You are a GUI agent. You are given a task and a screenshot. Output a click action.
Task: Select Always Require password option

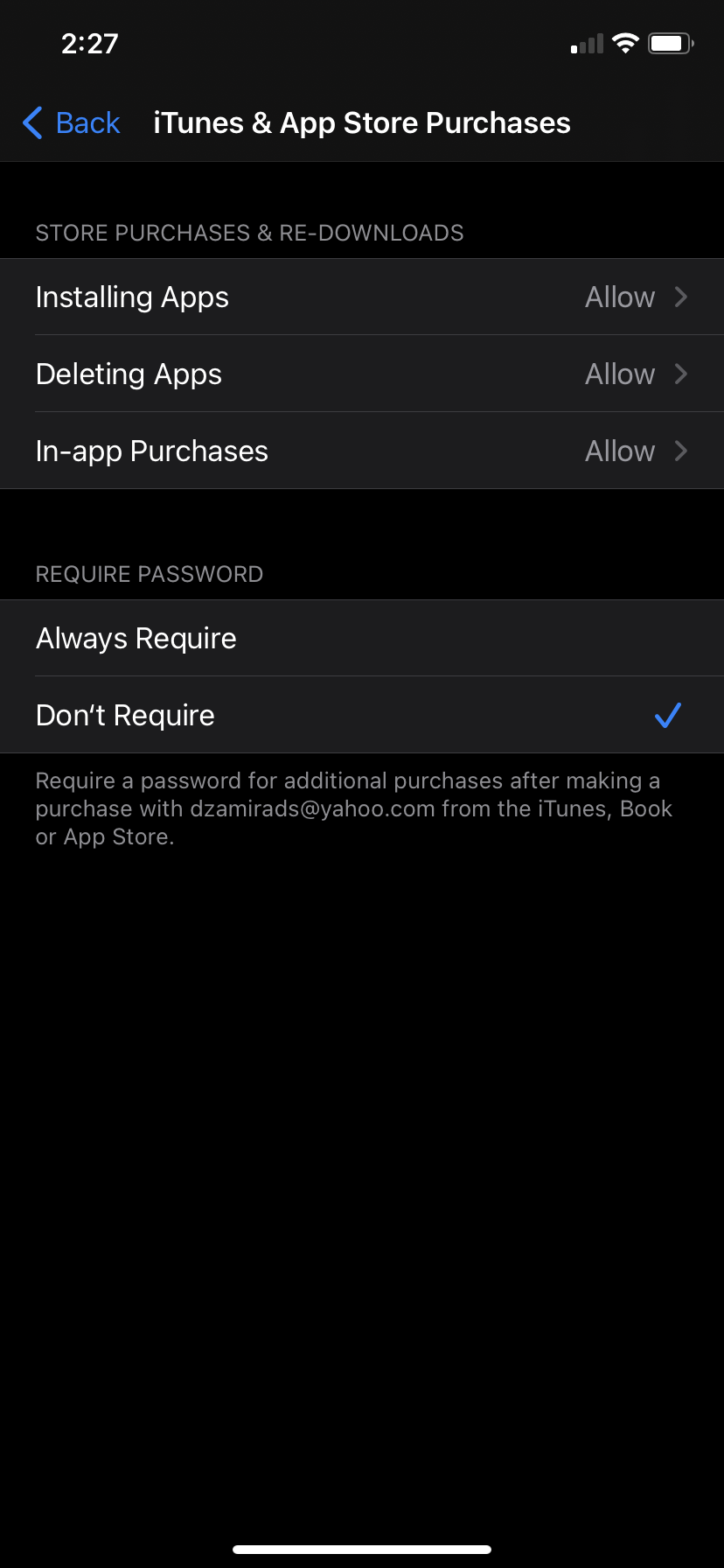[361, 639]
